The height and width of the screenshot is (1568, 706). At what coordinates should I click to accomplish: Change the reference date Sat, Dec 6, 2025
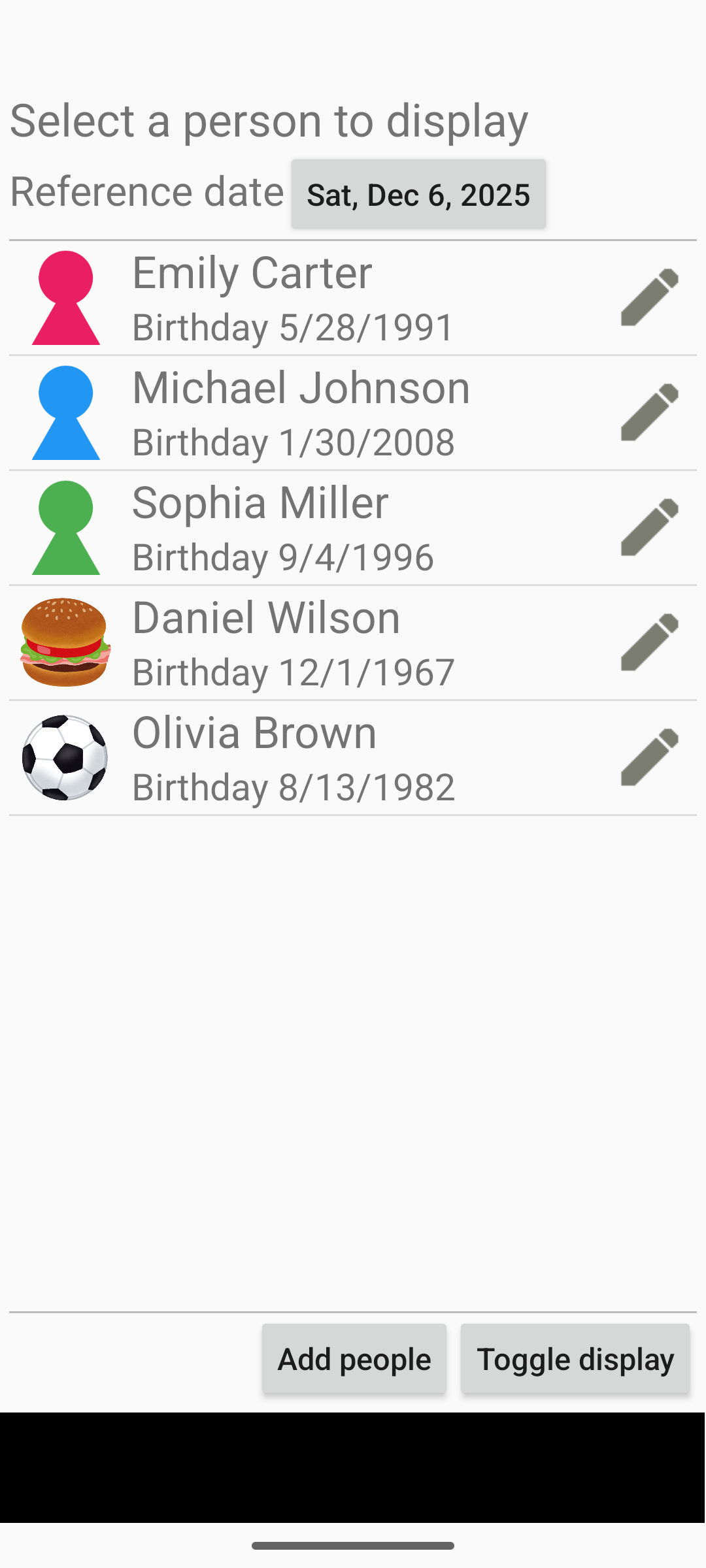418,195
